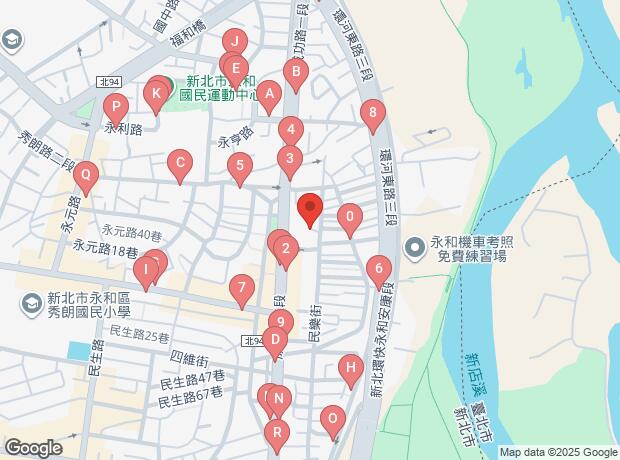Image resolution: width=620 pixels, height=460 pixels.
Task: Select the marker numbered 2
Action: pos(286,248)
